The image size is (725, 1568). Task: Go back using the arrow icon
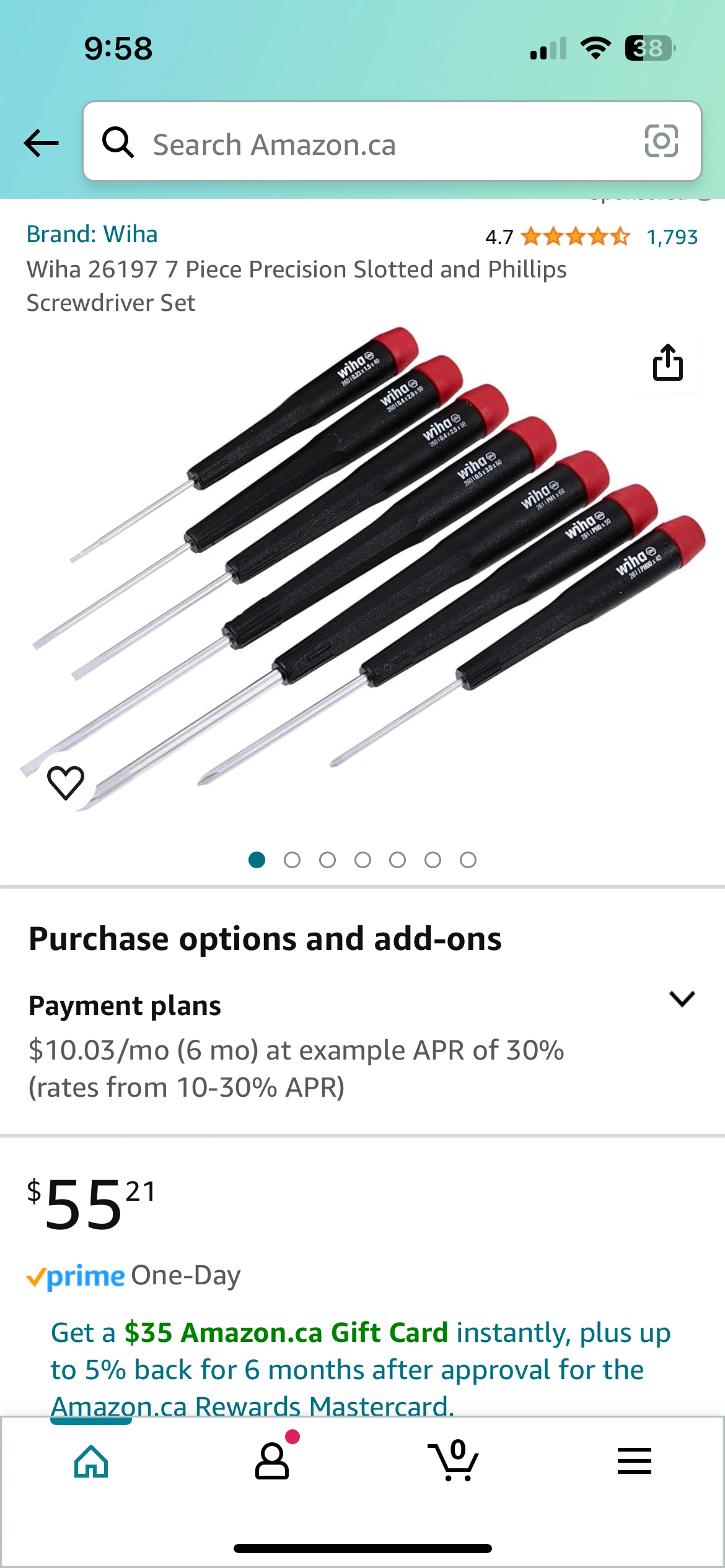[41, 143]
